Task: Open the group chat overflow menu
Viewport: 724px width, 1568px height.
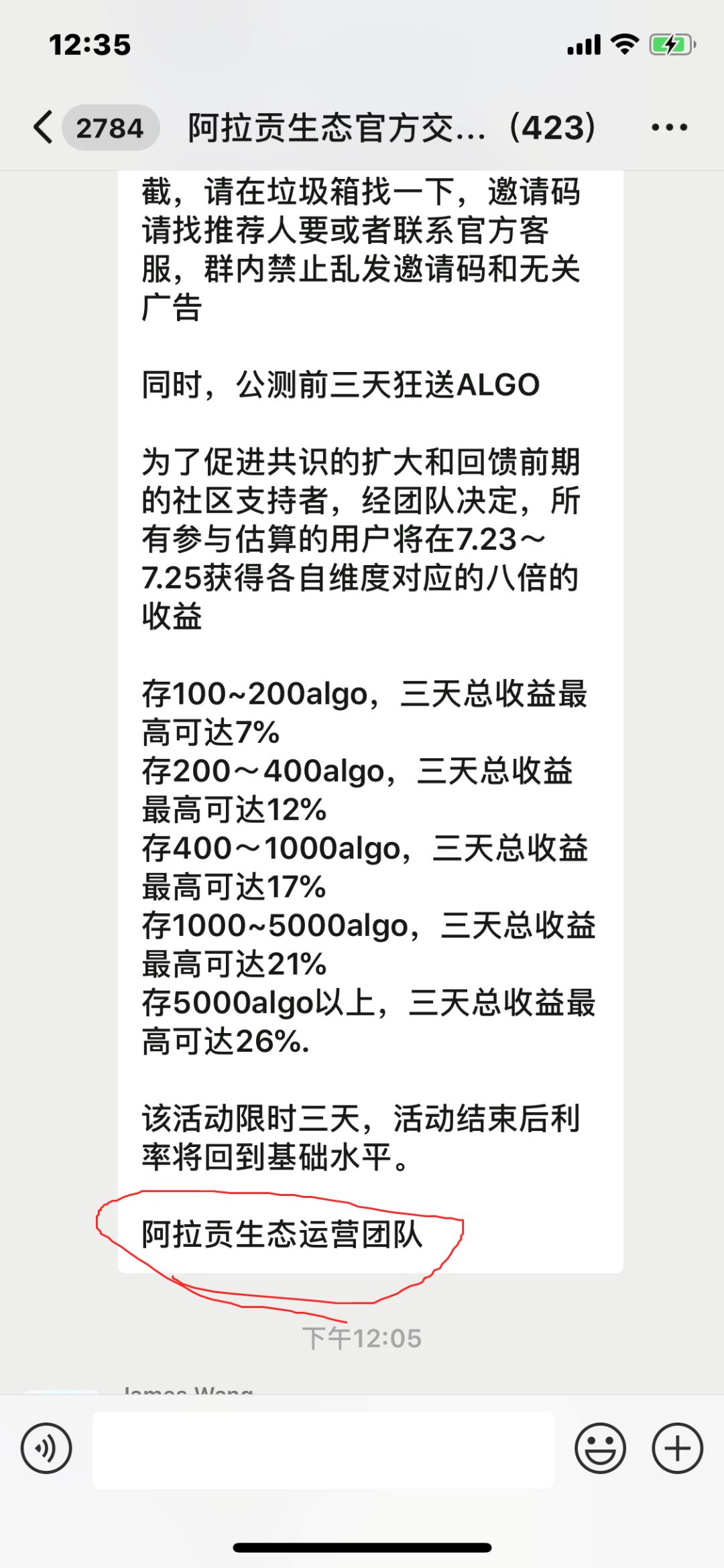Action: click(x=669, y=127)
